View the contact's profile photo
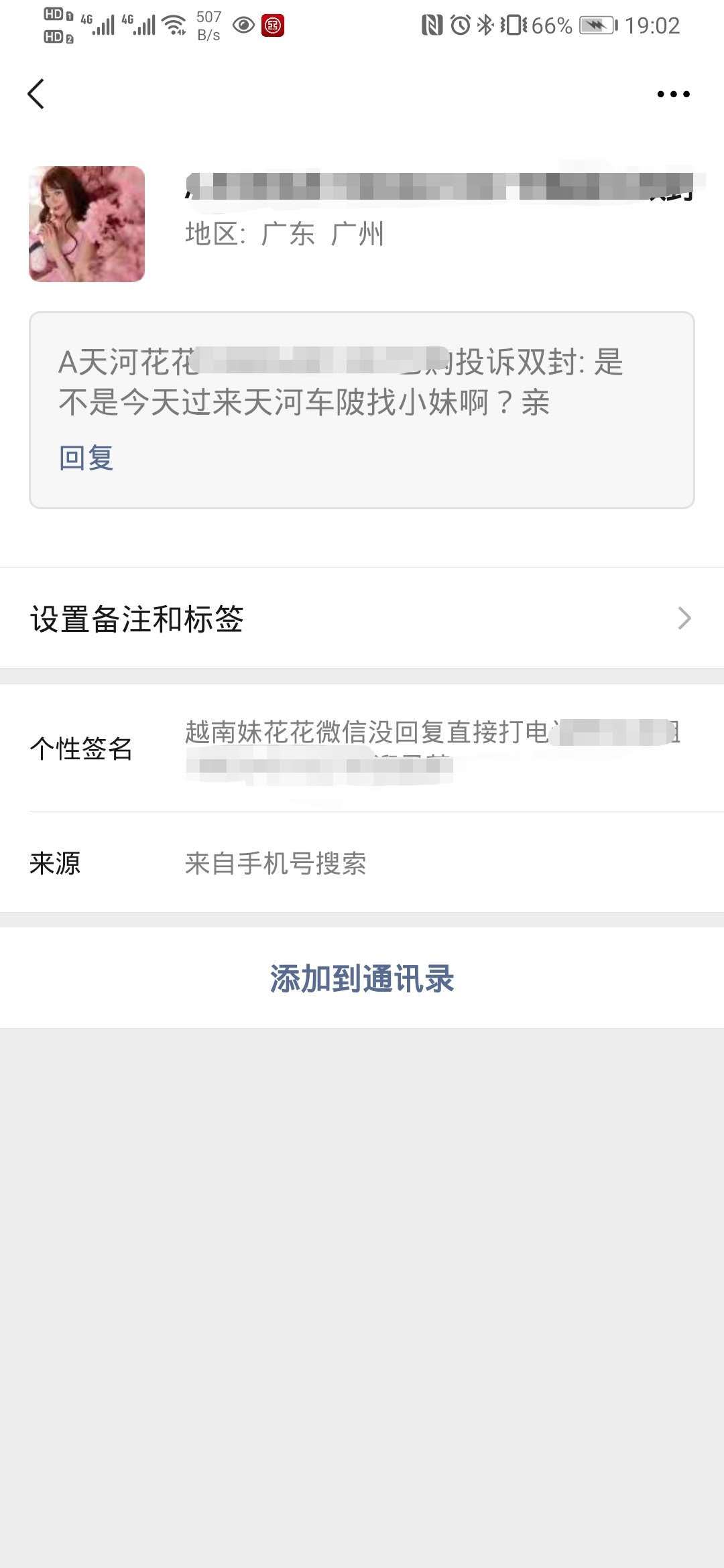Screen dimensions: 724x1568 87,224
